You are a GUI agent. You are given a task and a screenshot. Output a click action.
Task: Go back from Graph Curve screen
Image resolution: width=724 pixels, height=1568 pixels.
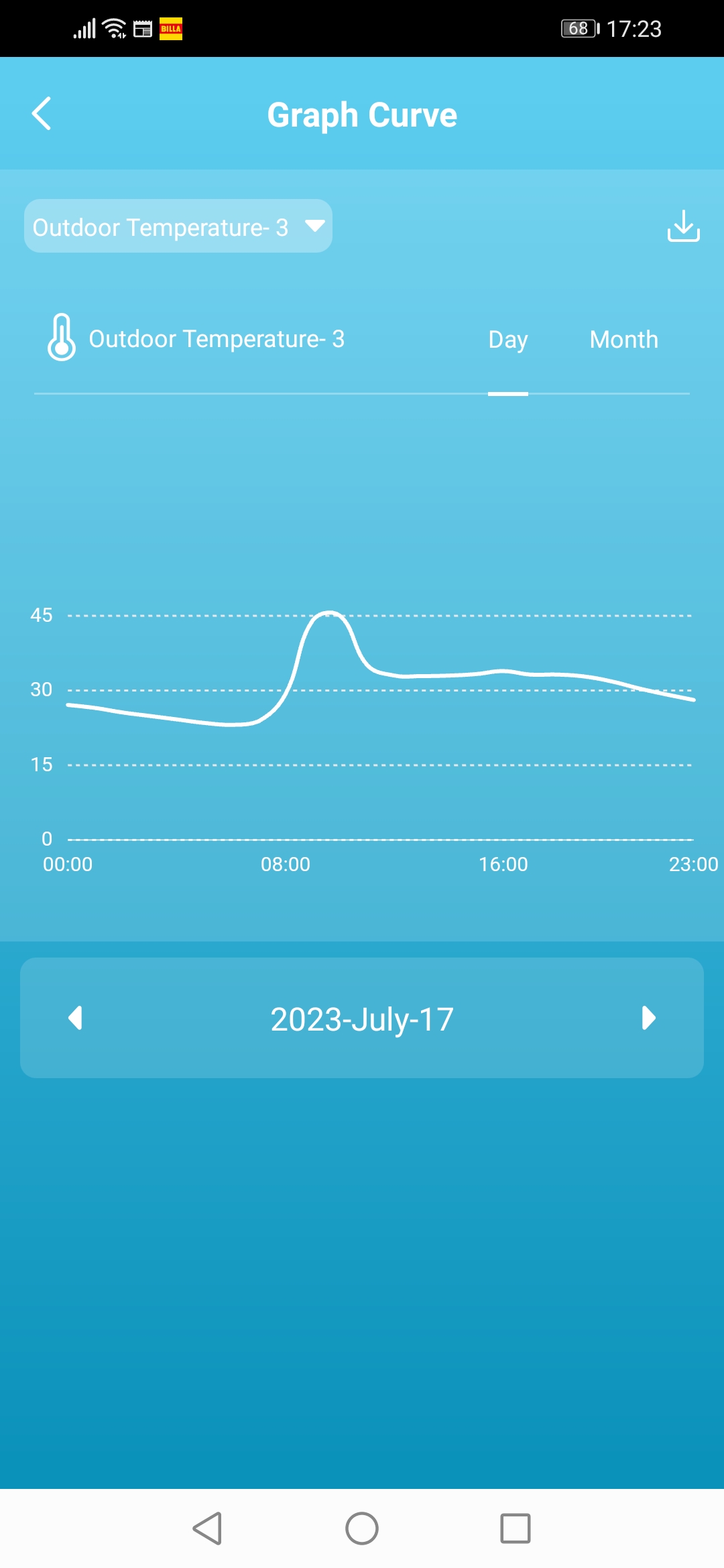[42, 114]
